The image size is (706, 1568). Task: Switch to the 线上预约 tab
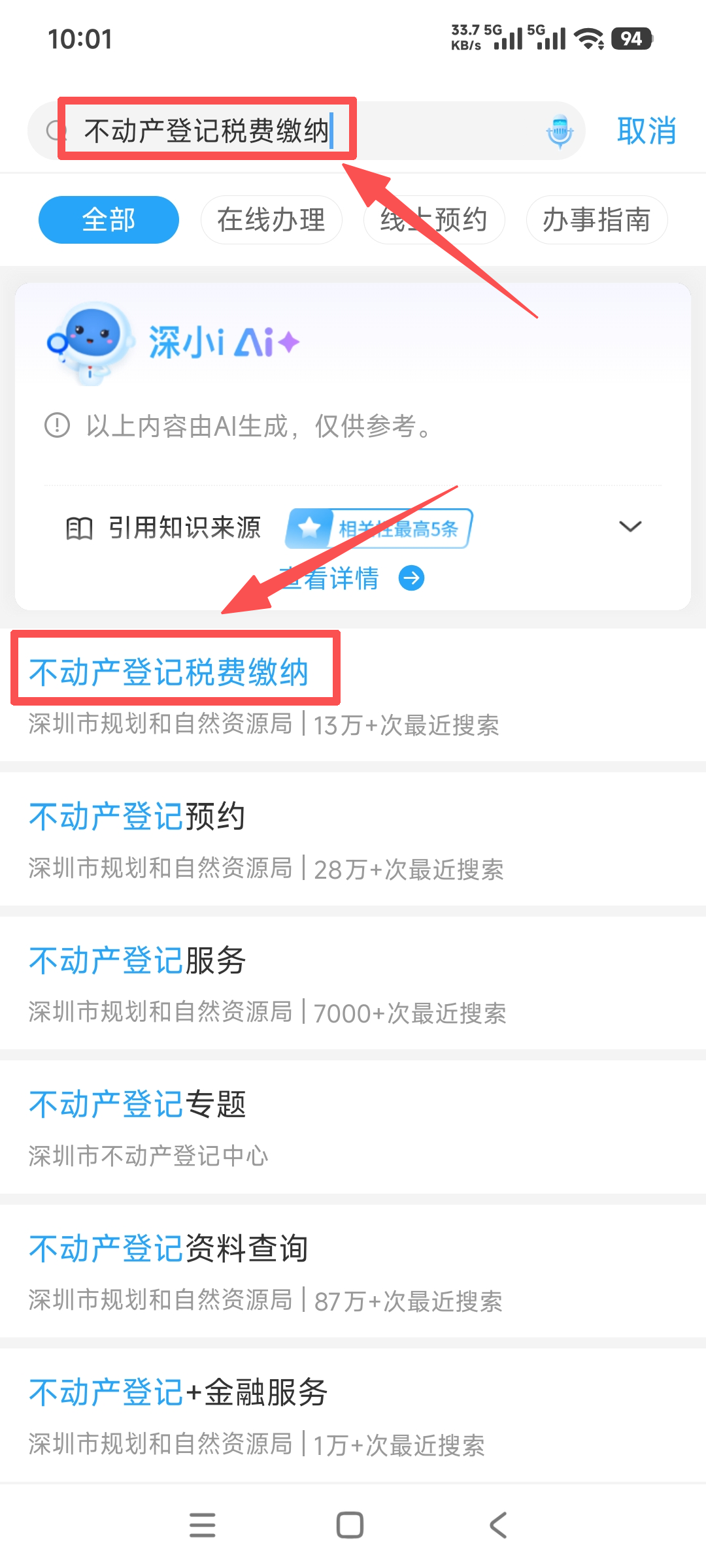[434, 220]
